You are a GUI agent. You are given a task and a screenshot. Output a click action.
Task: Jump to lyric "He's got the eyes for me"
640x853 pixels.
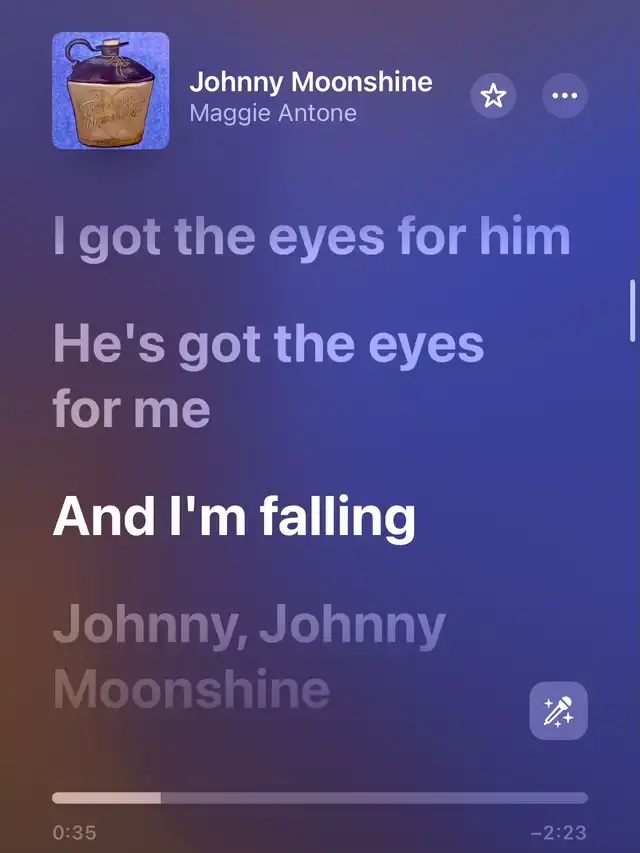tap(268, 377)
